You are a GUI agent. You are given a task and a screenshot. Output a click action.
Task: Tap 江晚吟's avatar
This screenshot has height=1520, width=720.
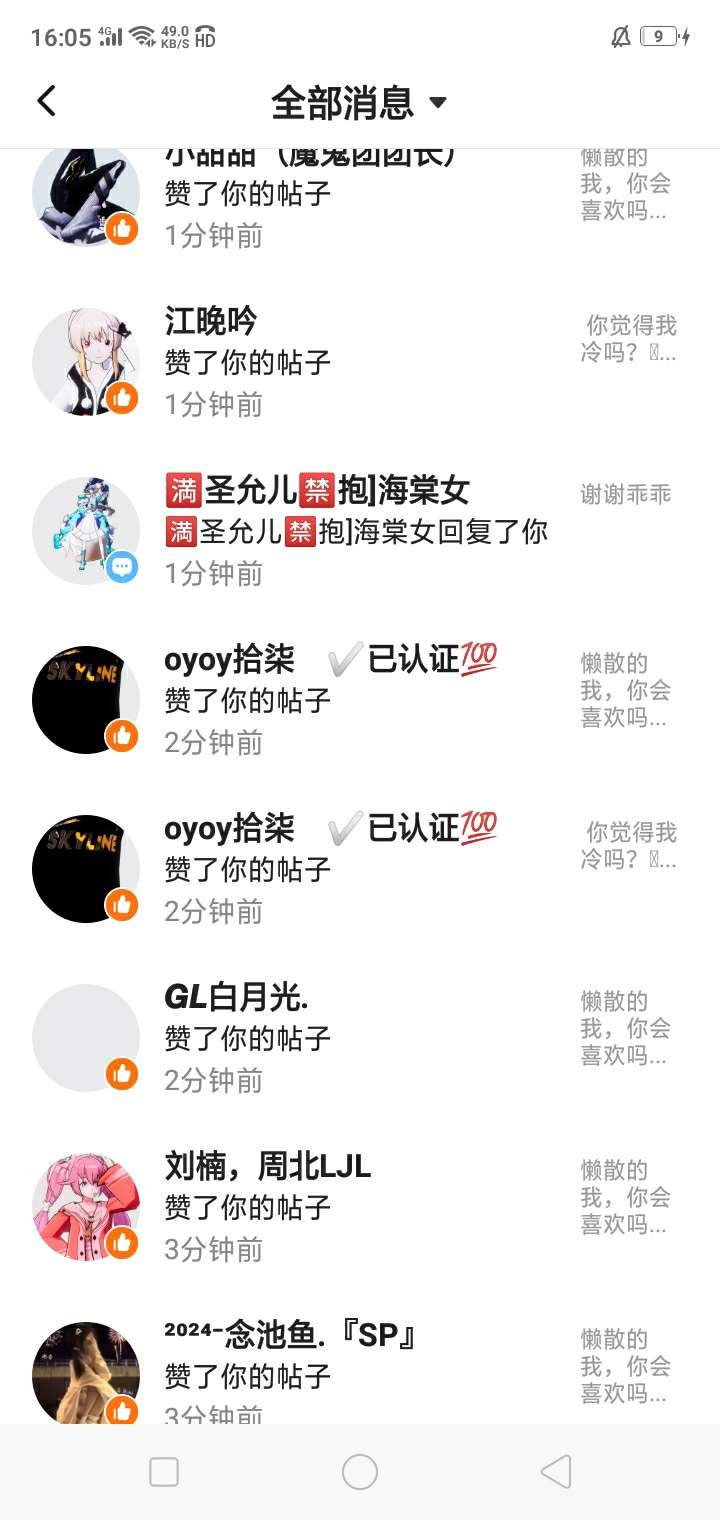(x=86, y=361)
